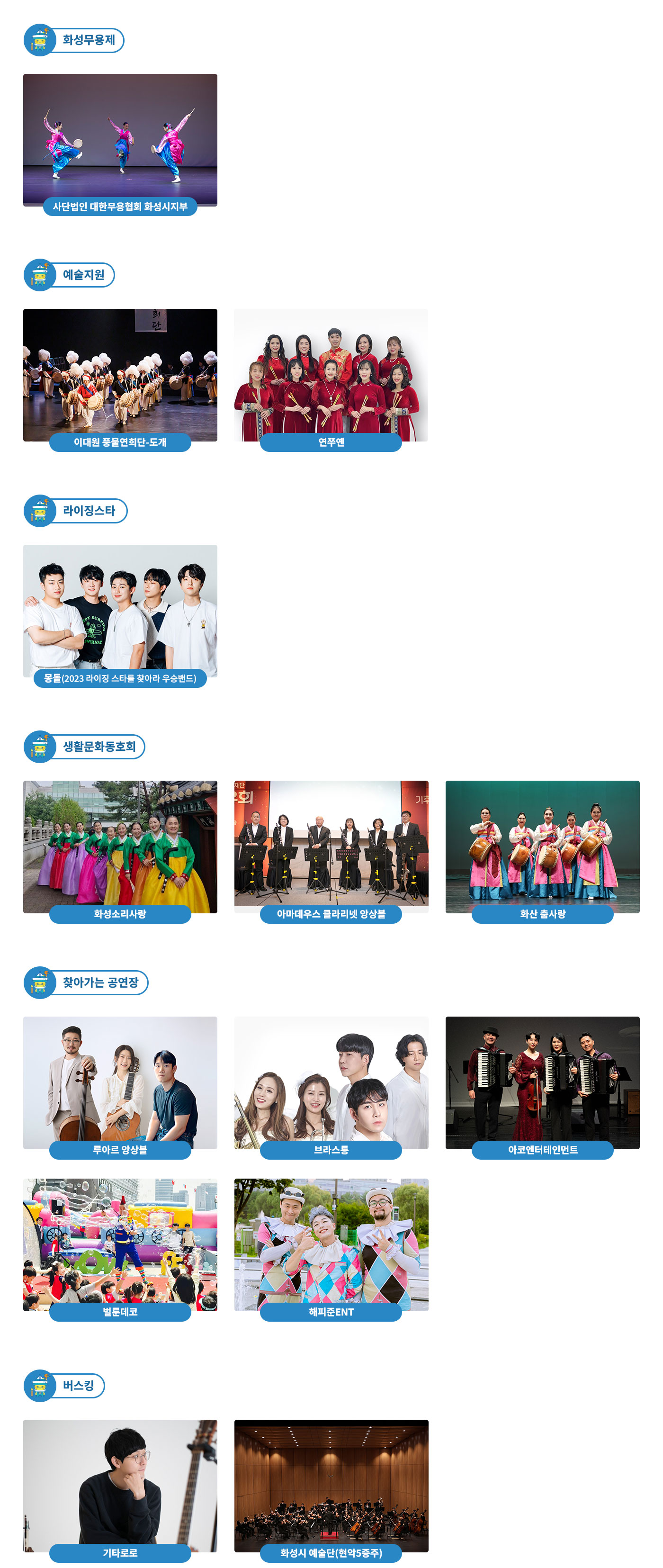
Task: Open the 기타로로 busking card
Action: point(120,1486)
